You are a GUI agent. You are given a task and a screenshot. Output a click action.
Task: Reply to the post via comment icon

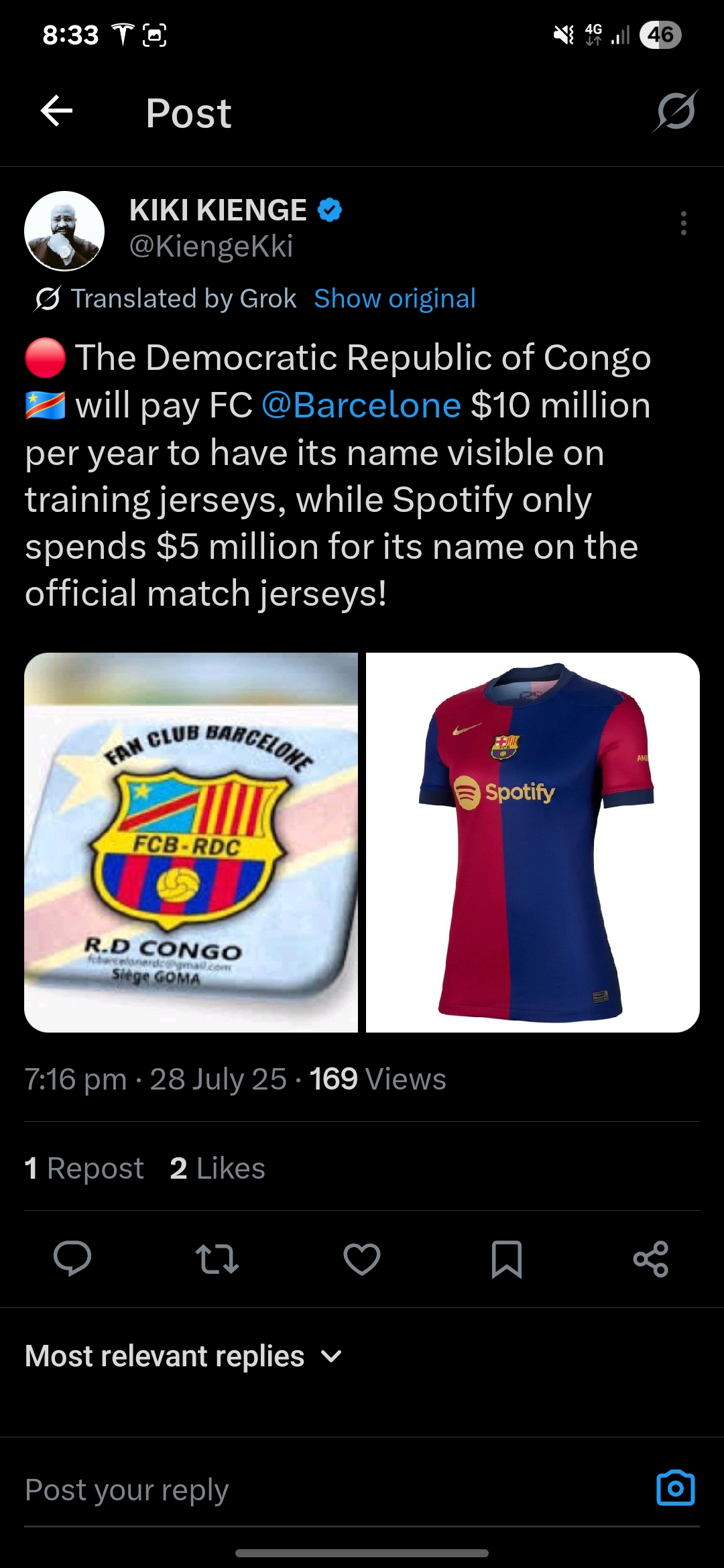(x=72, y=1259)
